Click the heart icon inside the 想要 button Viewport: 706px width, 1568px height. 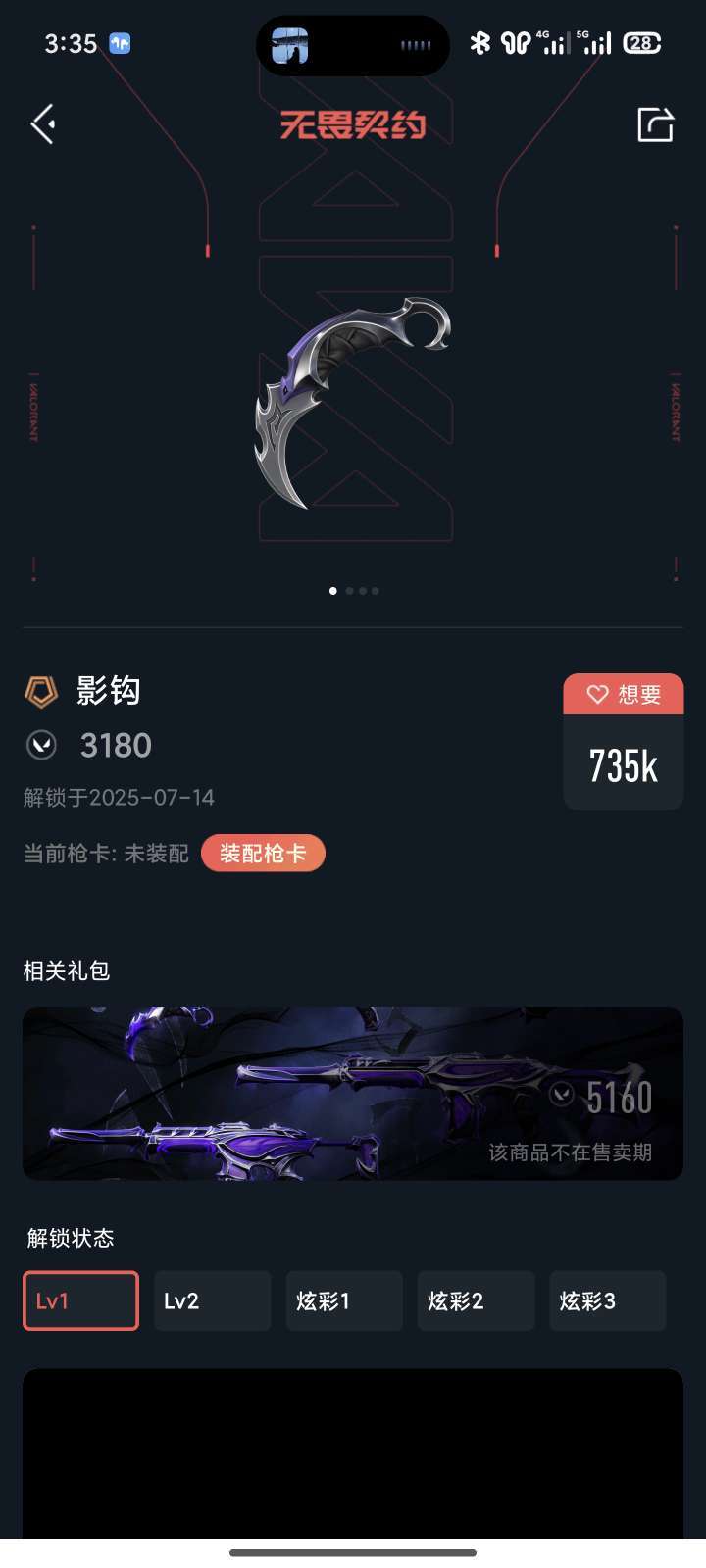tap(597, 693)
